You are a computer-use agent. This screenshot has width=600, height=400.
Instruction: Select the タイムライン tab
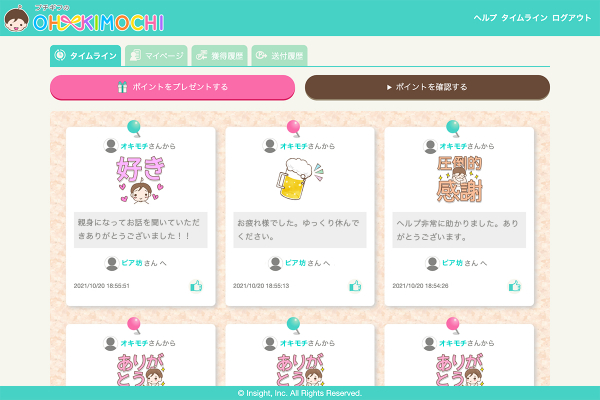(x=86, y=56)
